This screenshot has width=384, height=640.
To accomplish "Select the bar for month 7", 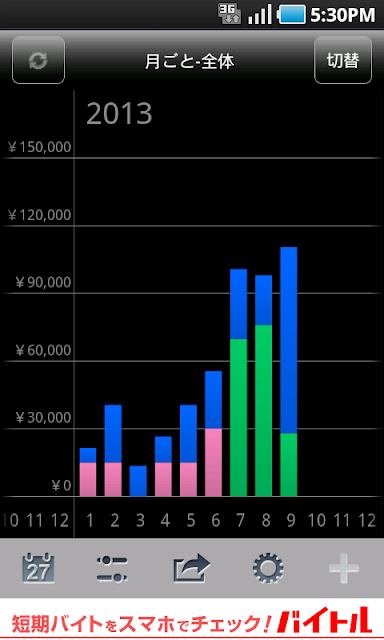I will [238, 382].
